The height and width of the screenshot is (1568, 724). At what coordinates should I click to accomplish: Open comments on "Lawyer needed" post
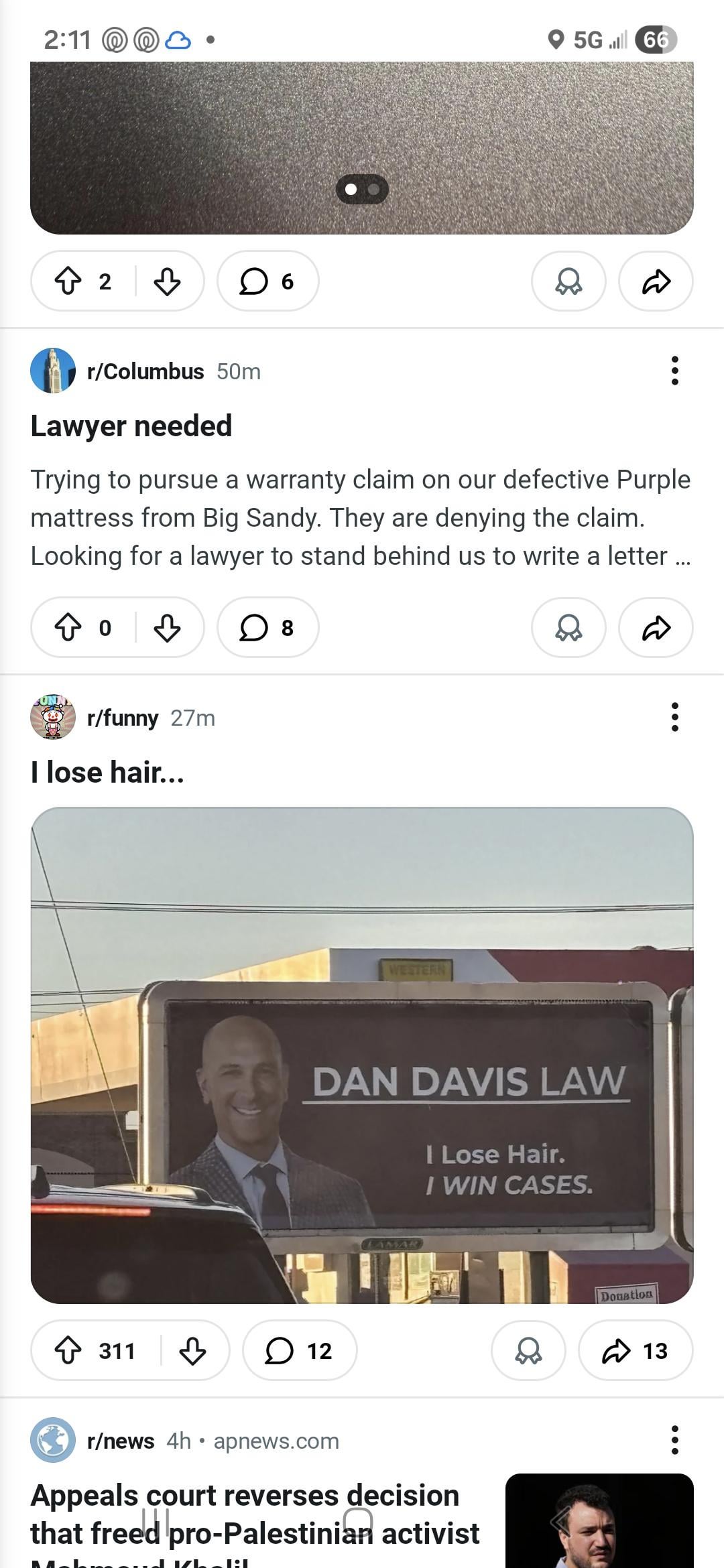[x=267, y=628]
